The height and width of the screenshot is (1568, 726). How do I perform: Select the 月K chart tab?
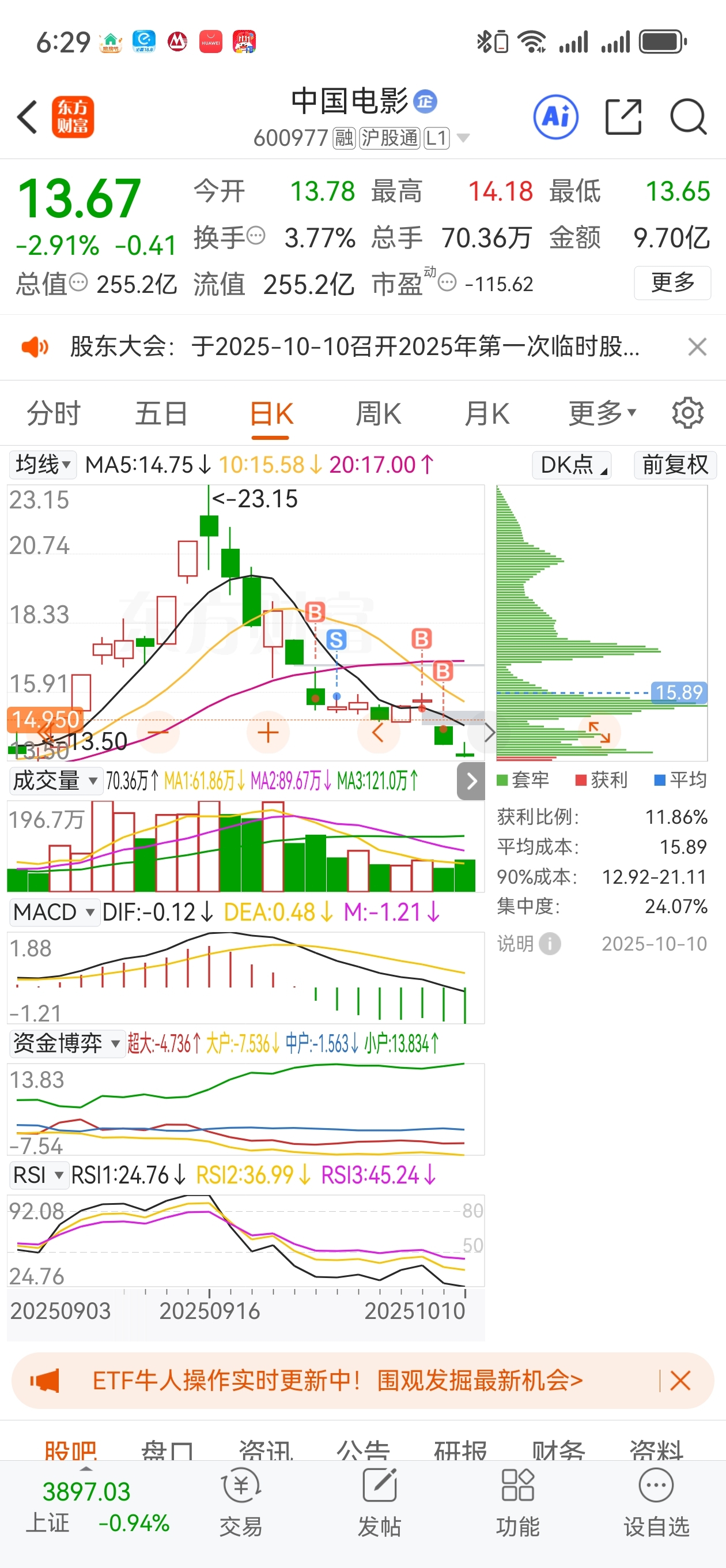(486, 414)
